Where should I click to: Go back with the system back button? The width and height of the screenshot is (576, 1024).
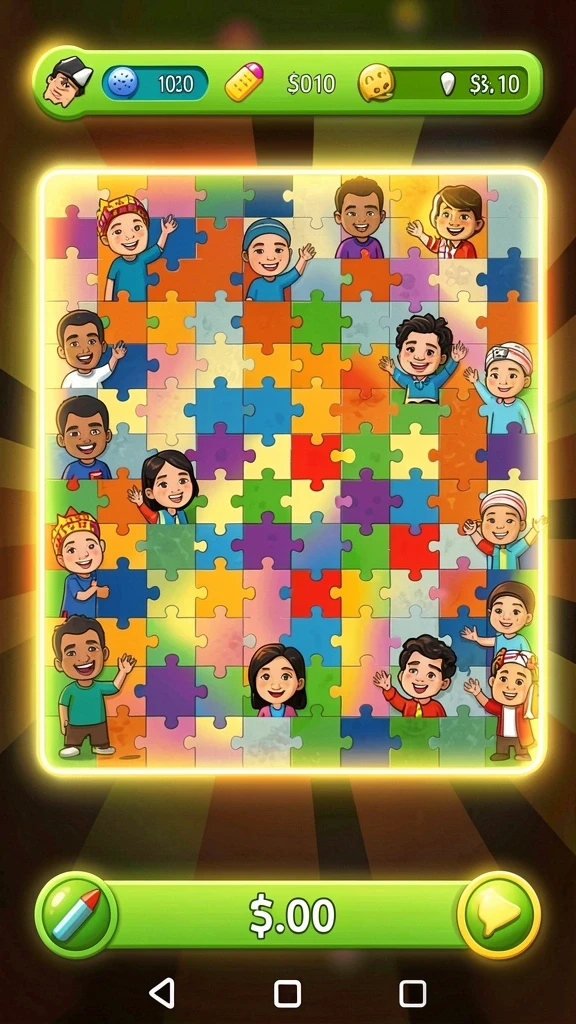[x=162, y=993]
